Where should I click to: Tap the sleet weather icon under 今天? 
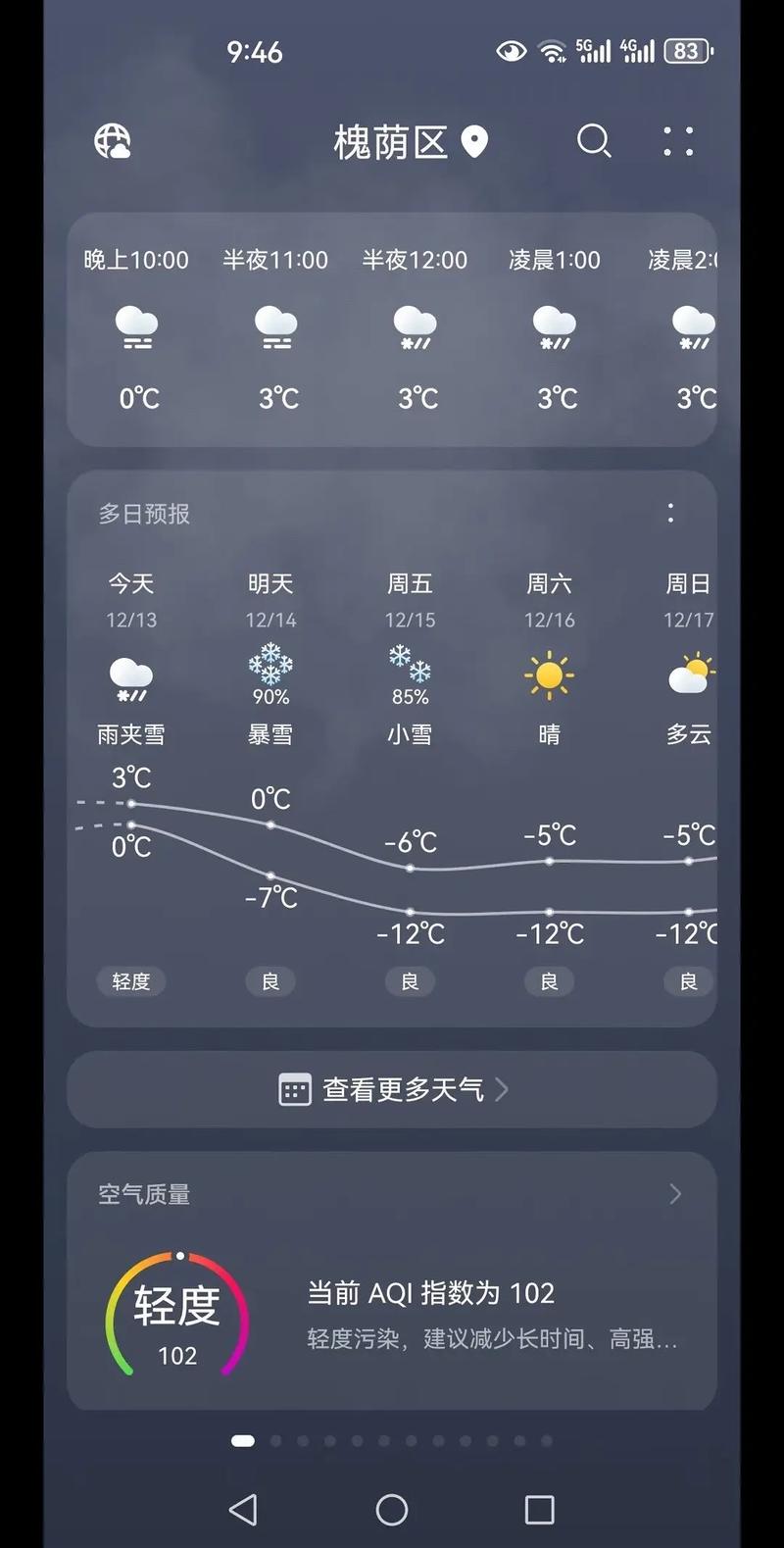130,674
